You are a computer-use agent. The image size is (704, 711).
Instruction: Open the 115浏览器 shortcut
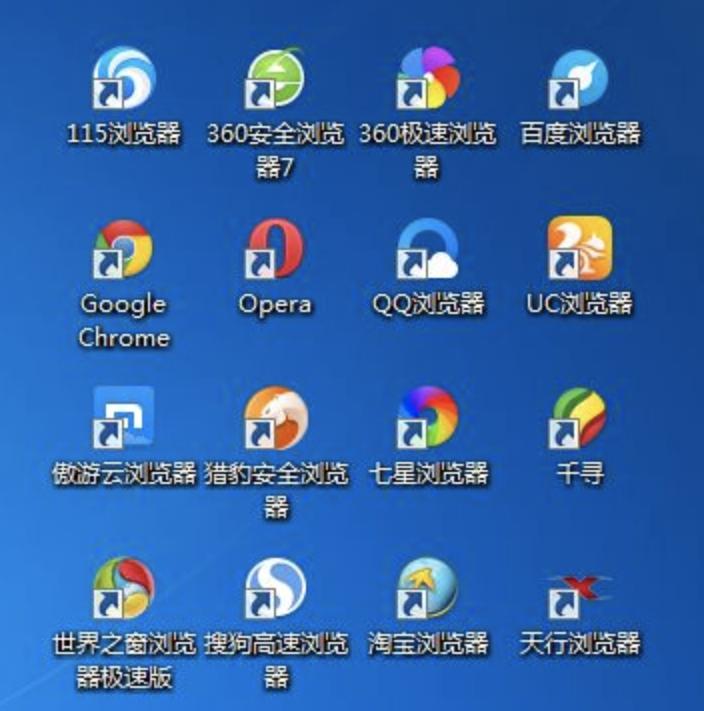124,80
